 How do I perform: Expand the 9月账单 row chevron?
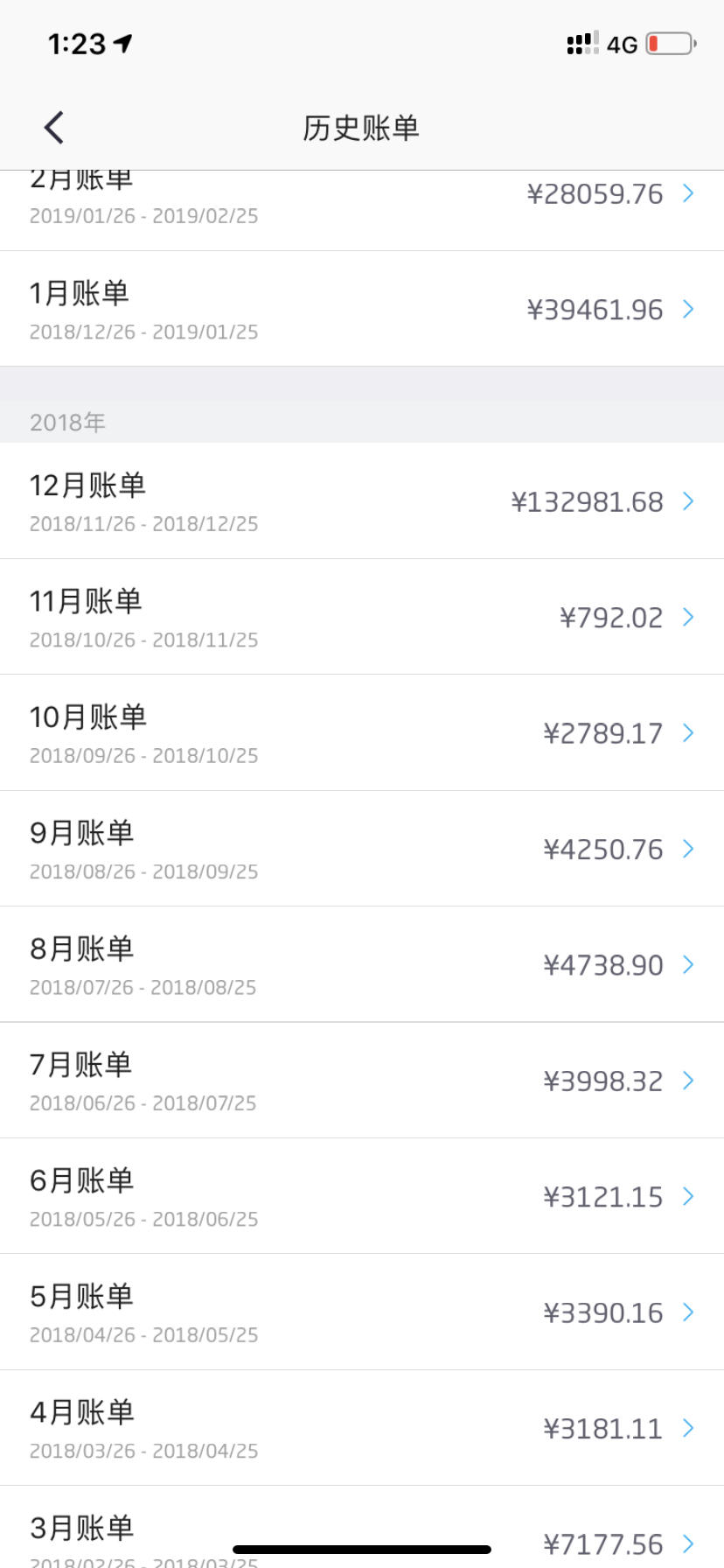[689, 848]
